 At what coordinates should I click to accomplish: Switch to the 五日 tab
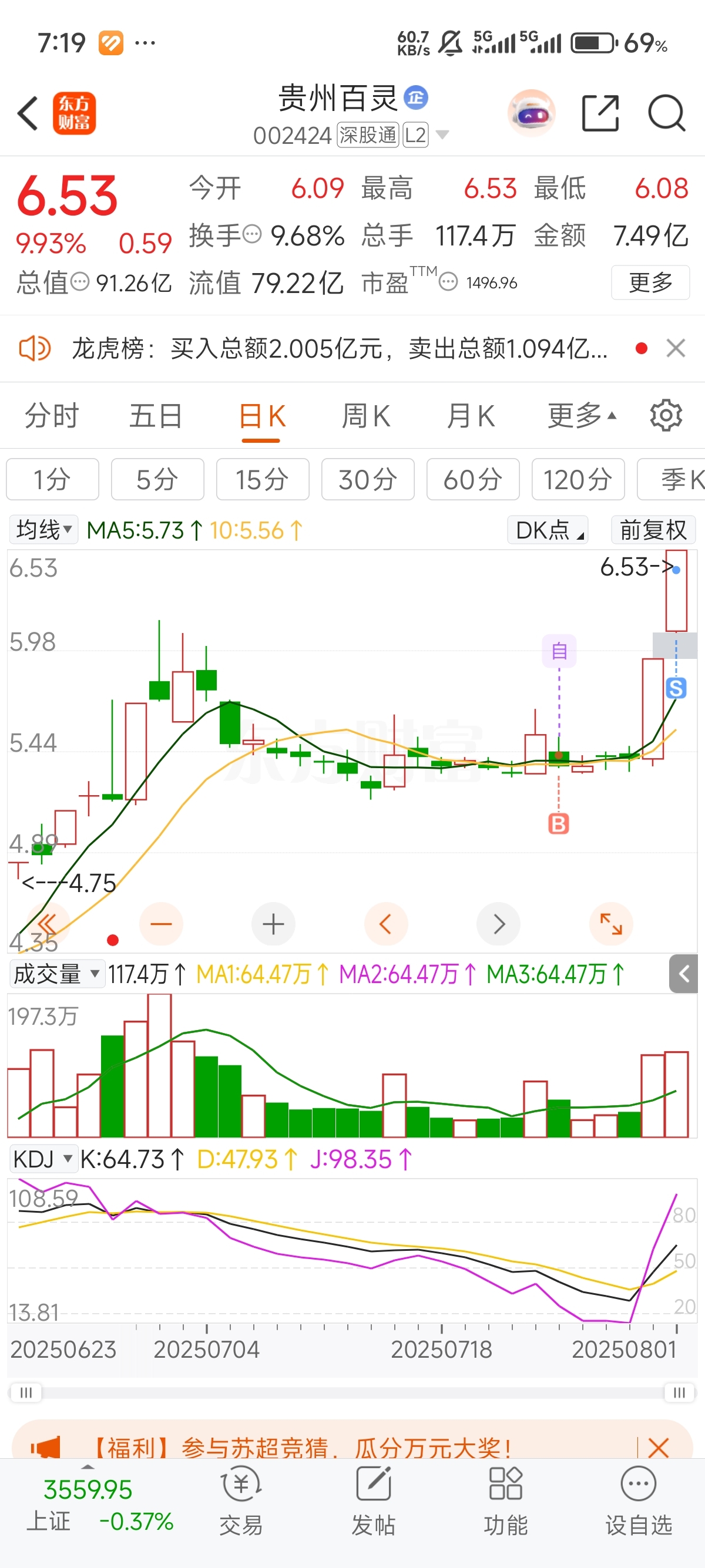(x=156, y=416)
